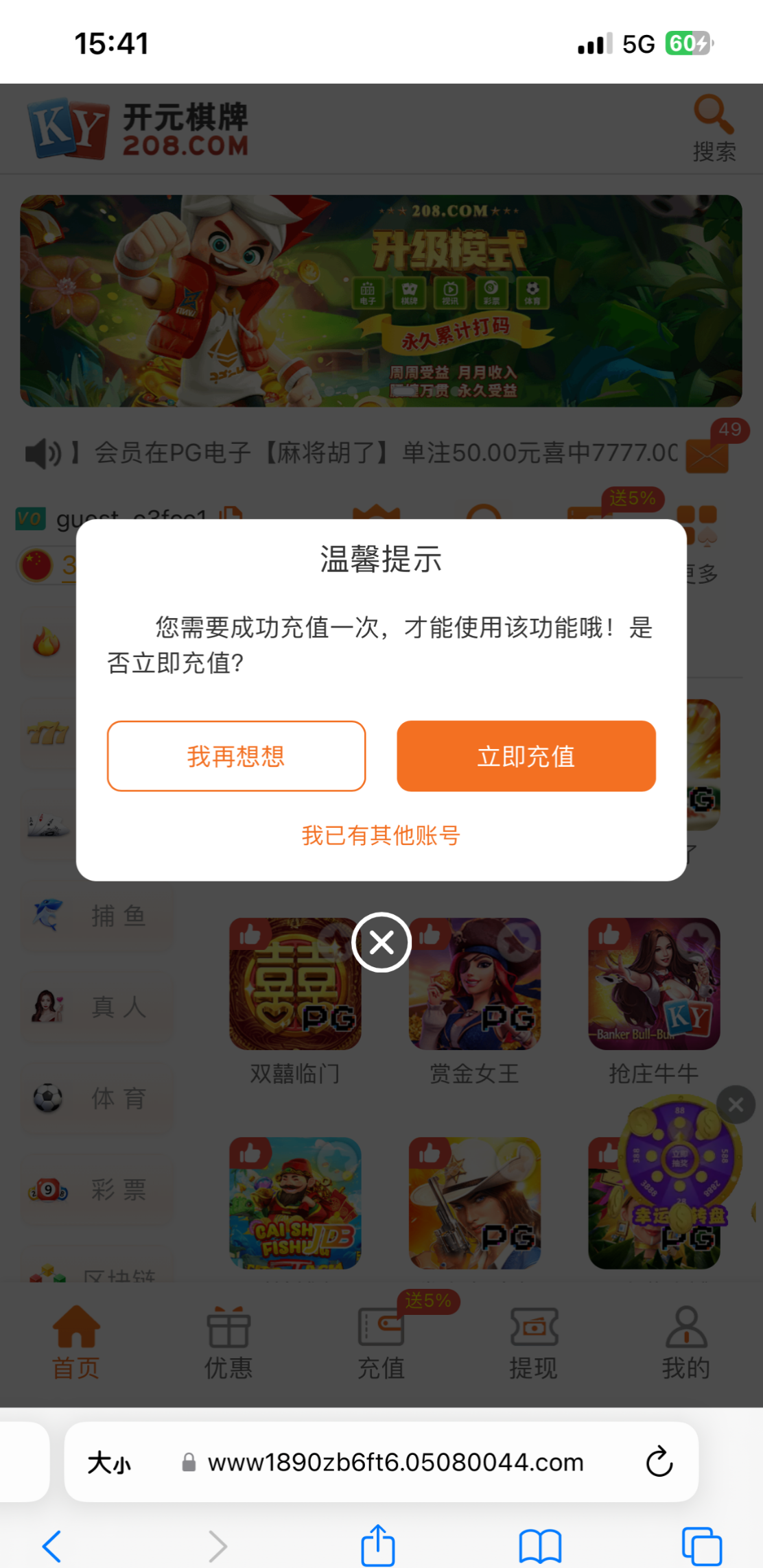This screenshot has height=1568, width=763.
Task: Tap 立即充值 to recharge now
Action: [526, 756]
